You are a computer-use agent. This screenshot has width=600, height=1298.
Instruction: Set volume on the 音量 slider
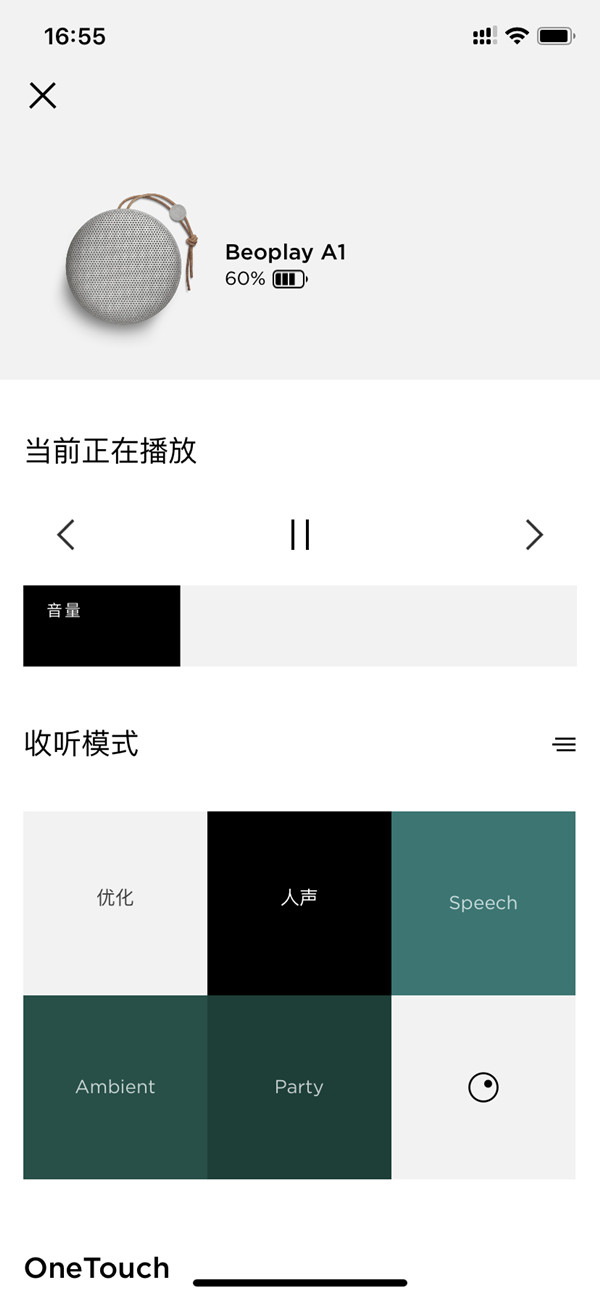point(300,626)
